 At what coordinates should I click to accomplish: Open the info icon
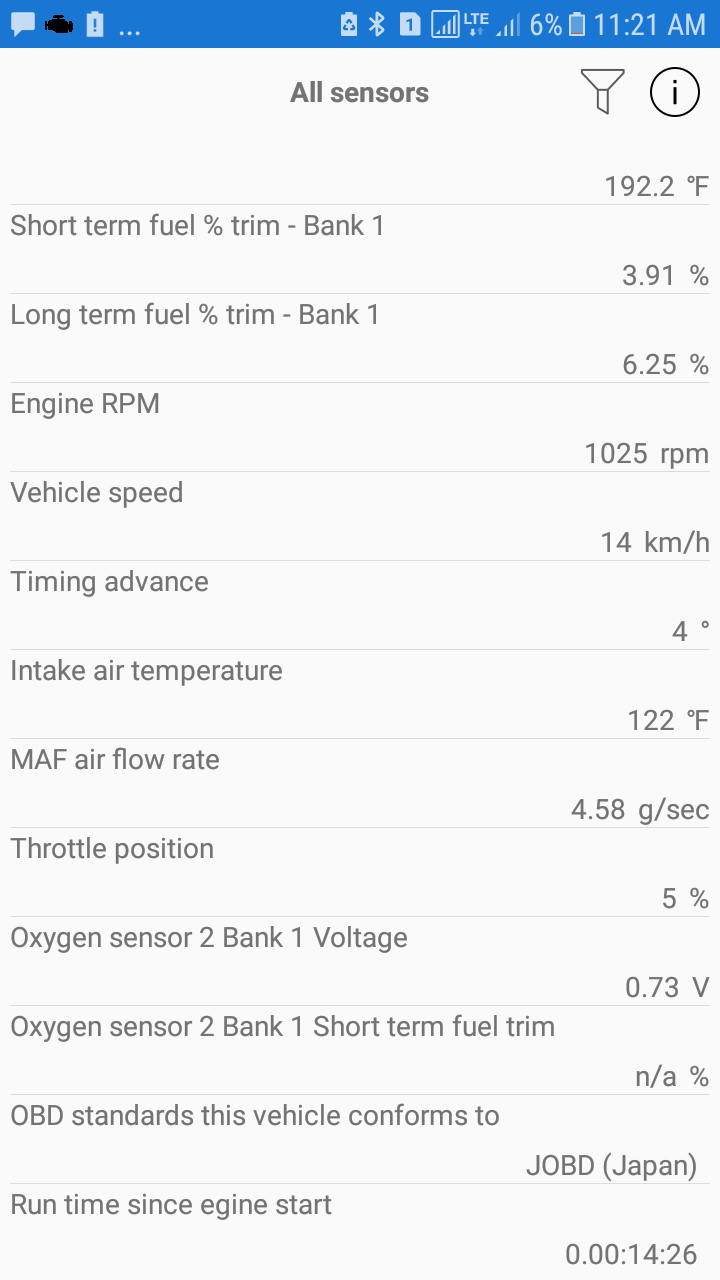(x=674, y=92)
